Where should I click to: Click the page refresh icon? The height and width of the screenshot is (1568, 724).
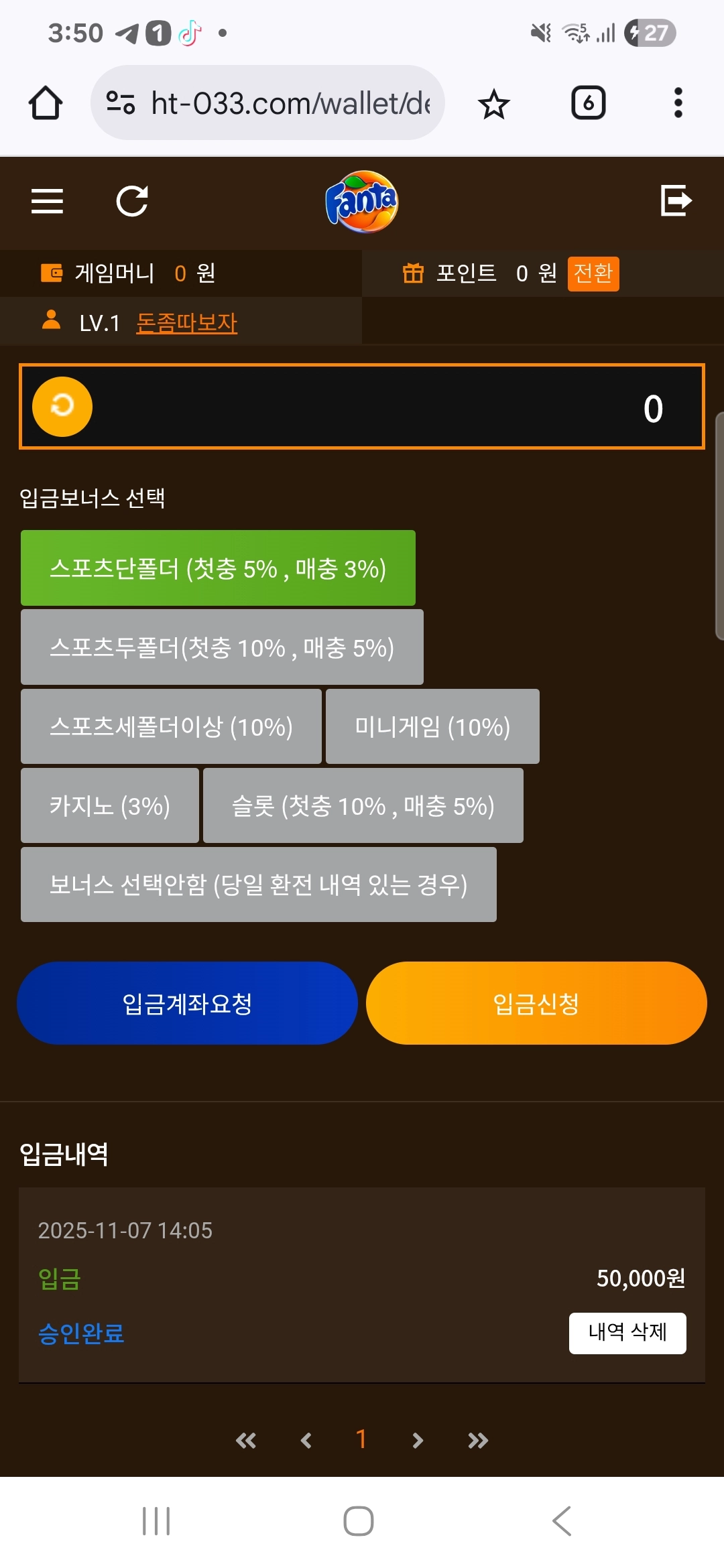132,201
